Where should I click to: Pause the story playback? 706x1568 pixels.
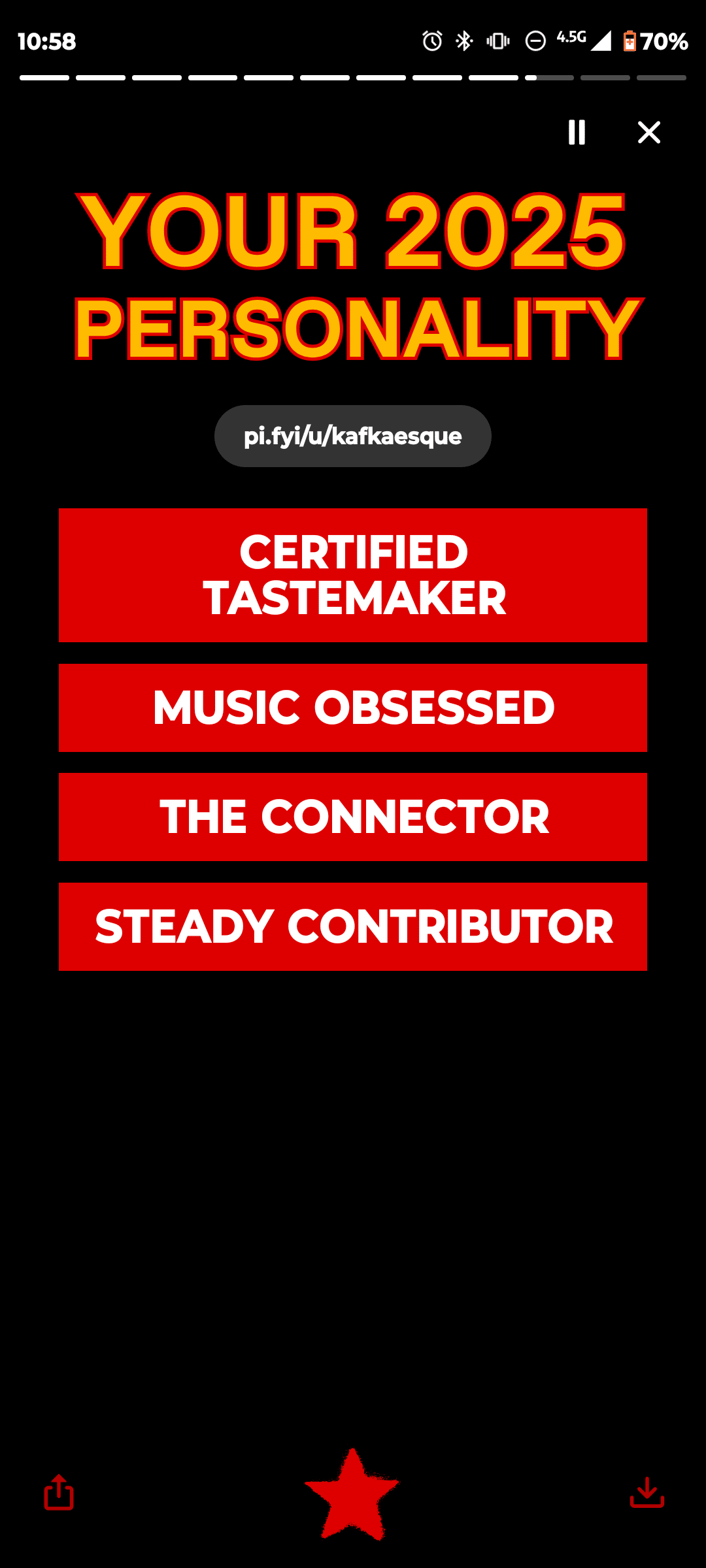point(577,132)
